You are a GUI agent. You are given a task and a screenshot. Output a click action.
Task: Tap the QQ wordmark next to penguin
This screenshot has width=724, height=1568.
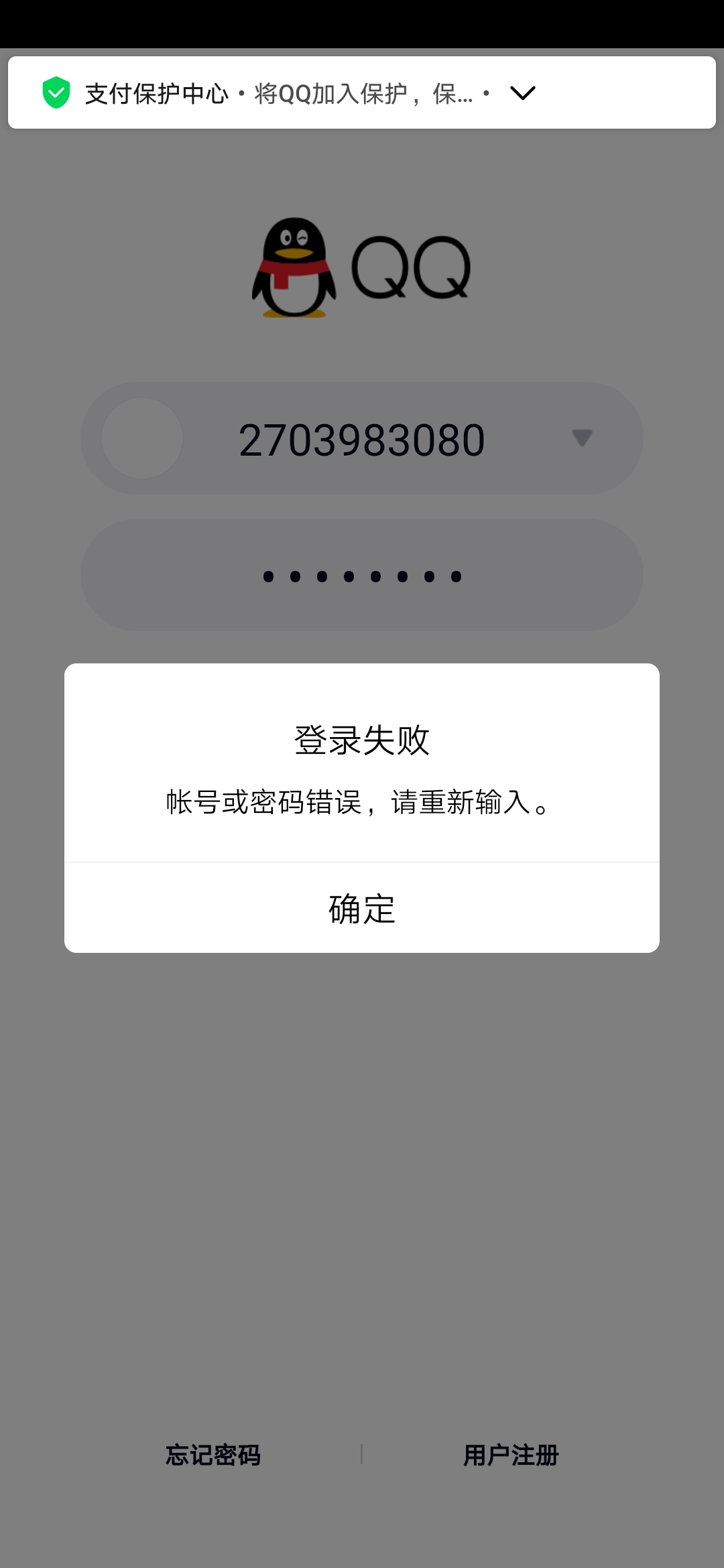412,268
